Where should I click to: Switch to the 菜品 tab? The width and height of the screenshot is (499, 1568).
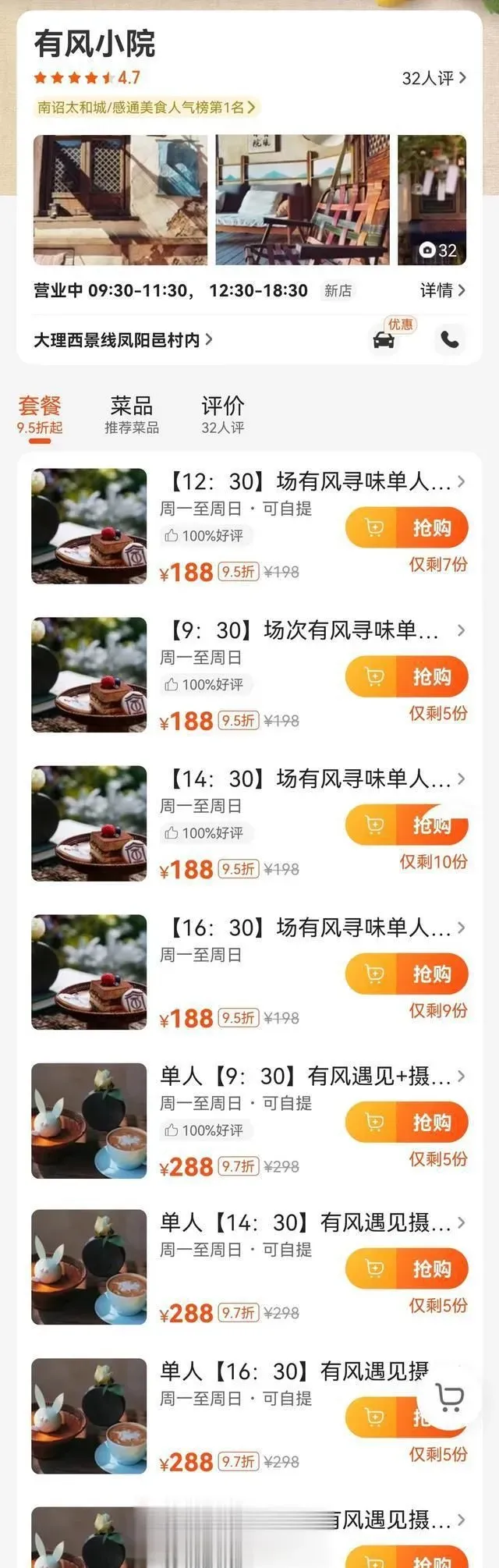(132, 413)
